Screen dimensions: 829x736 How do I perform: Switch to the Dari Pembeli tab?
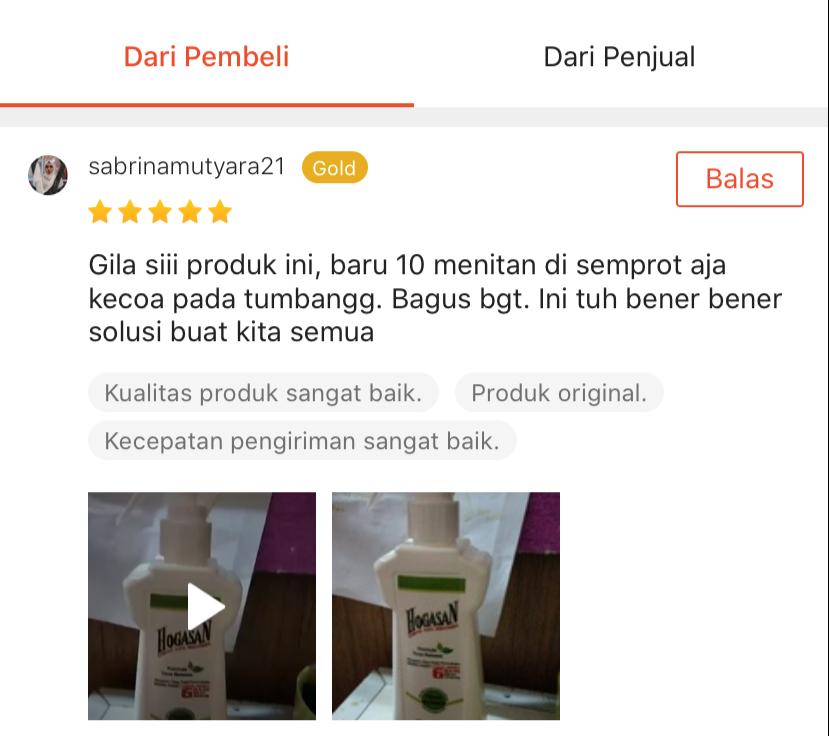pos(206,56)
